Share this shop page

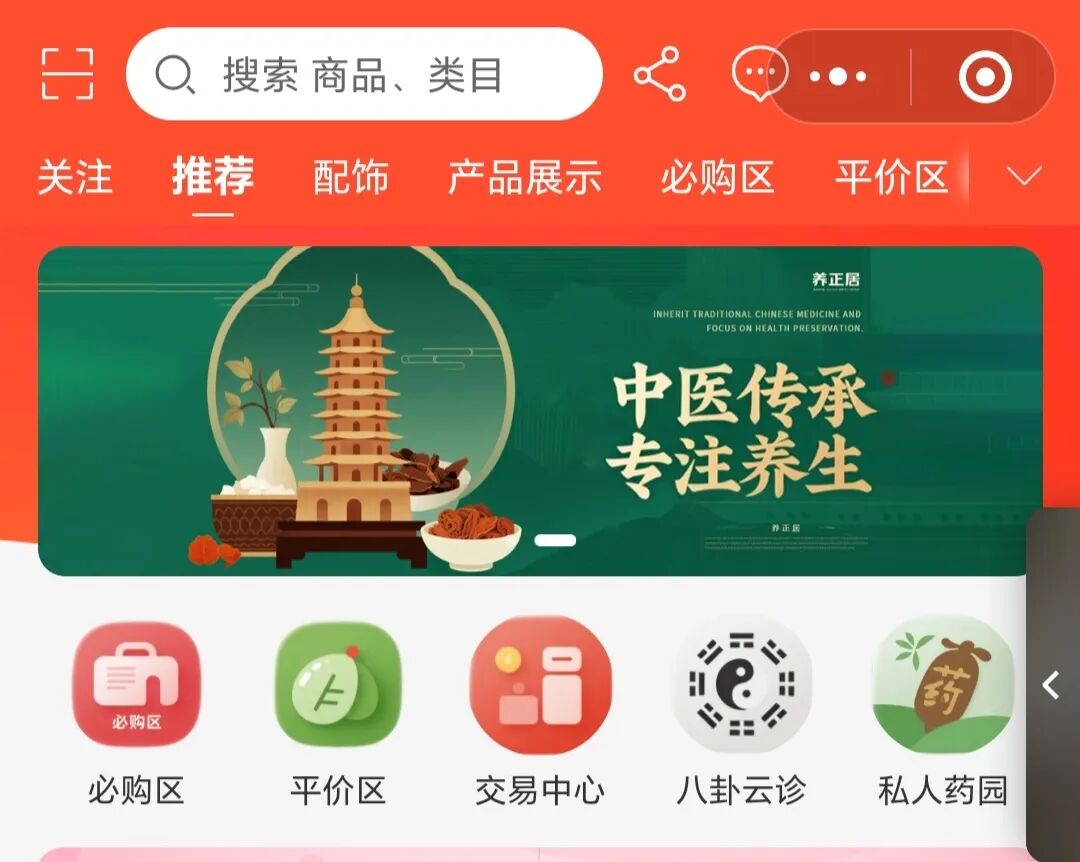[660, 75]
